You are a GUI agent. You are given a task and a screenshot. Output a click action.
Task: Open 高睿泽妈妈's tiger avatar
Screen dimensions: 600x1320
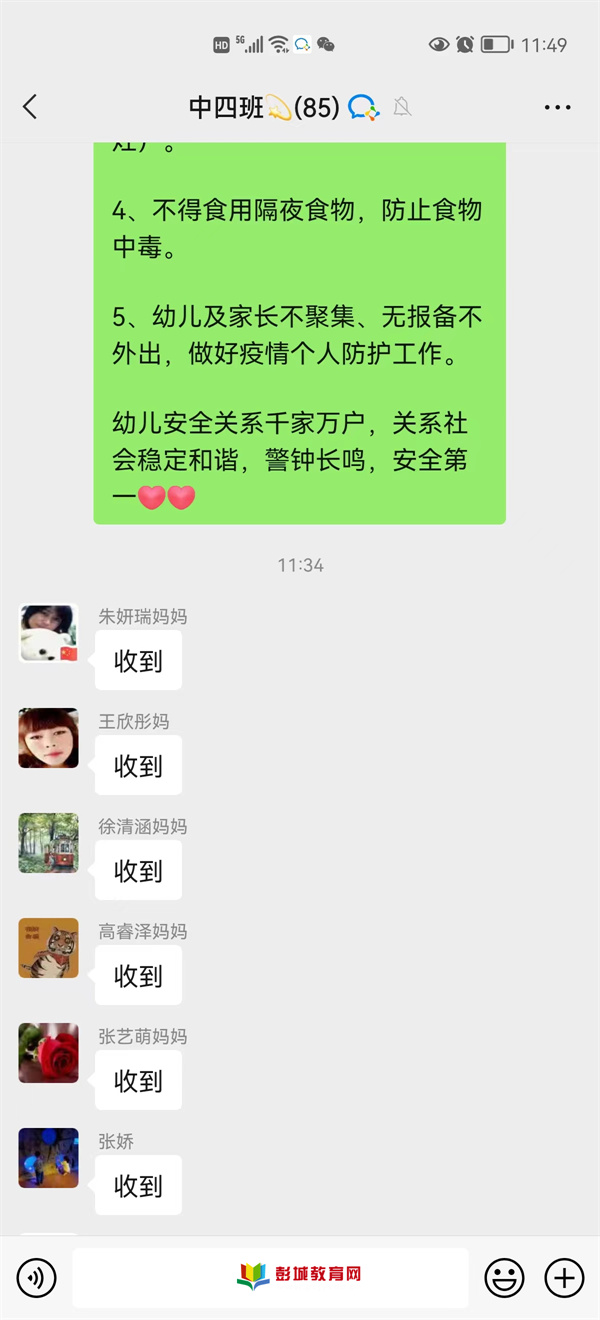(x=48, y=948)
